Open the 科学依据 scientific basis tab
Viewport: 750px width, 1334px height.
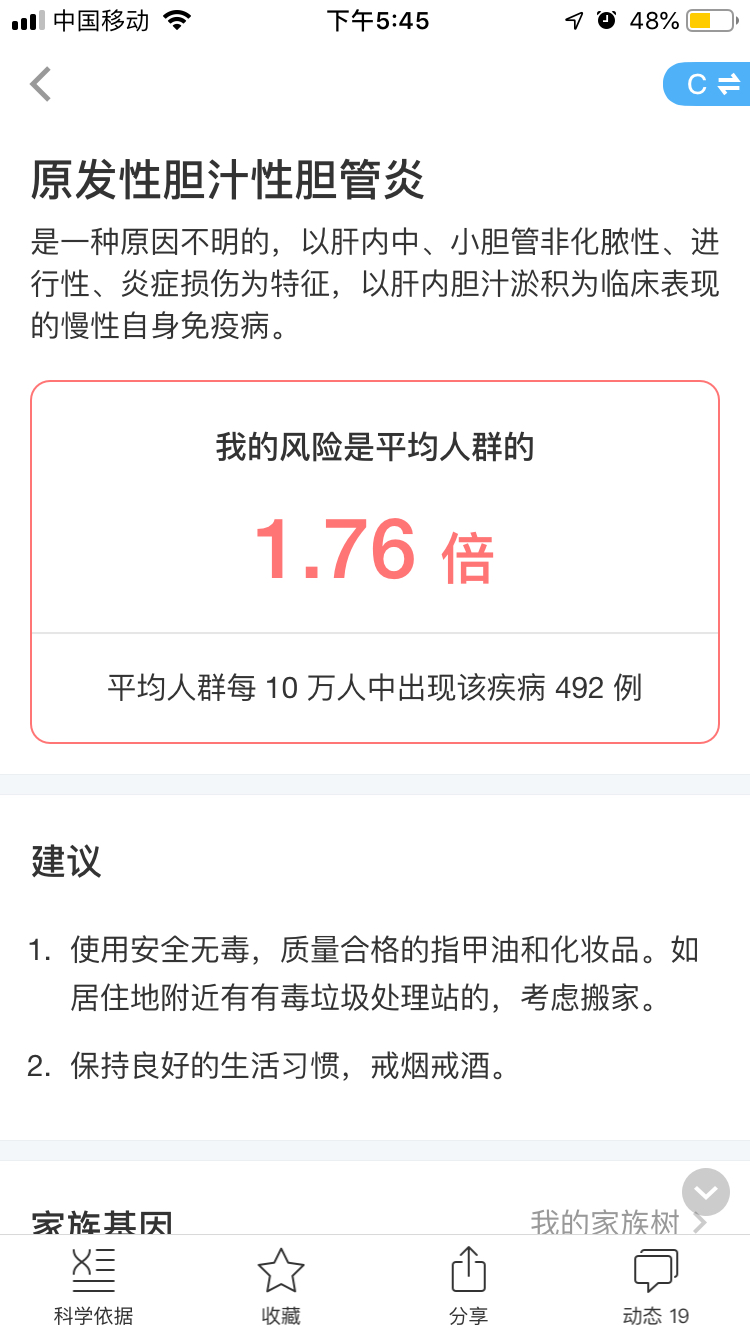pos(93,1286)
